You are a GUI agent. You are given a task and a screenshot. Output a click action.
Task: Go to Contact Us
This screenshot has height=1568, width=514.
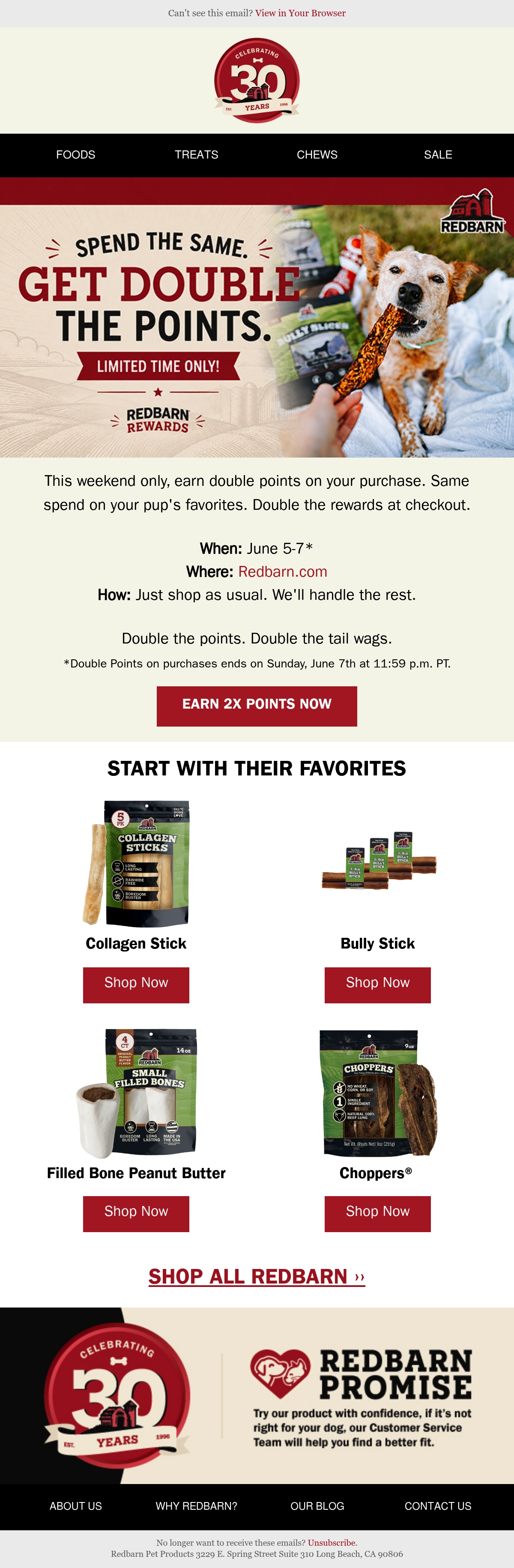(x=438, y=1506)
